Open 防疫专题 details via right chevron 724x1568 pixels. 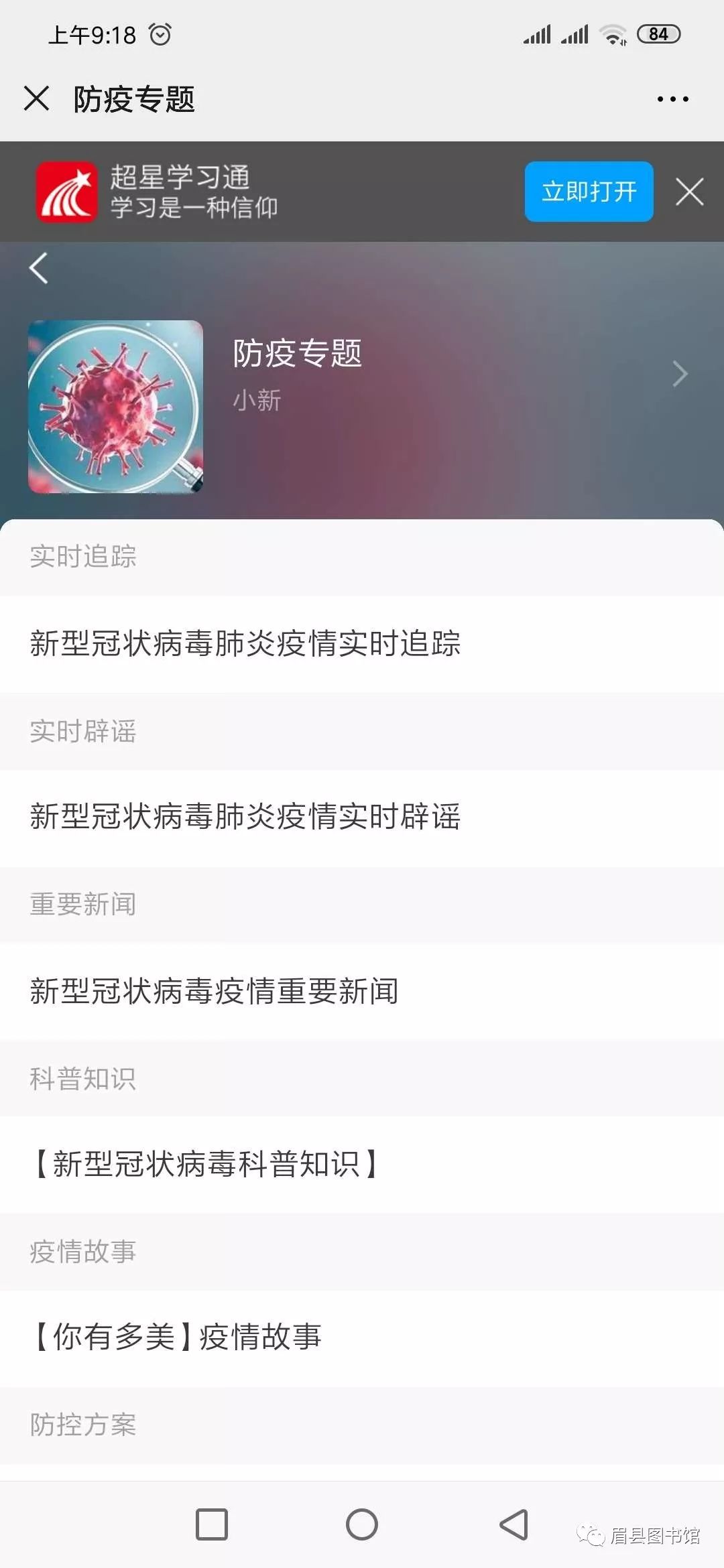click(680, 374)
